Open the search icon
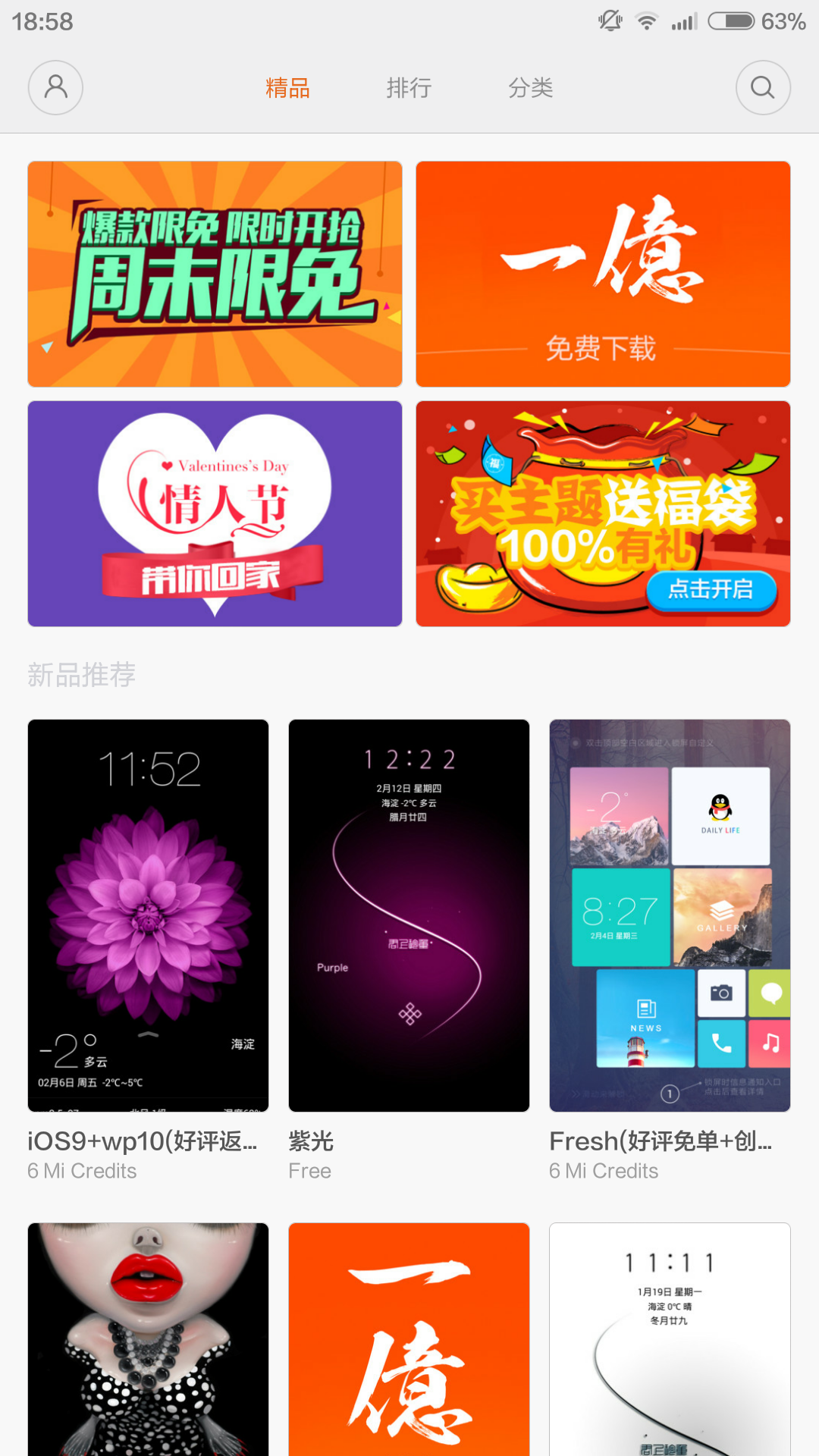Screen dimensions: 819x1456 tap(763, 88)
